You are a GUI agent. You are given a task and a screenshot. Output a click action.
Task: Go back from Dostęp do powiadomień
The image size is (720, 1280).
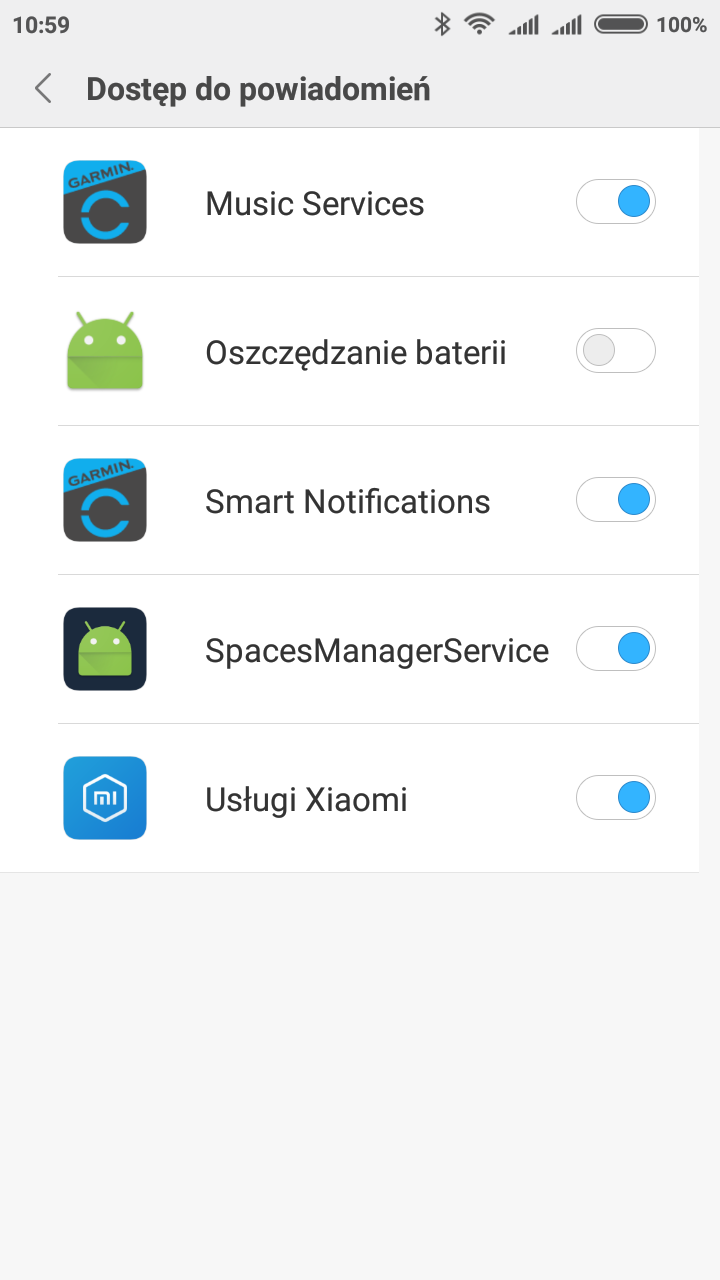(42, 88)
